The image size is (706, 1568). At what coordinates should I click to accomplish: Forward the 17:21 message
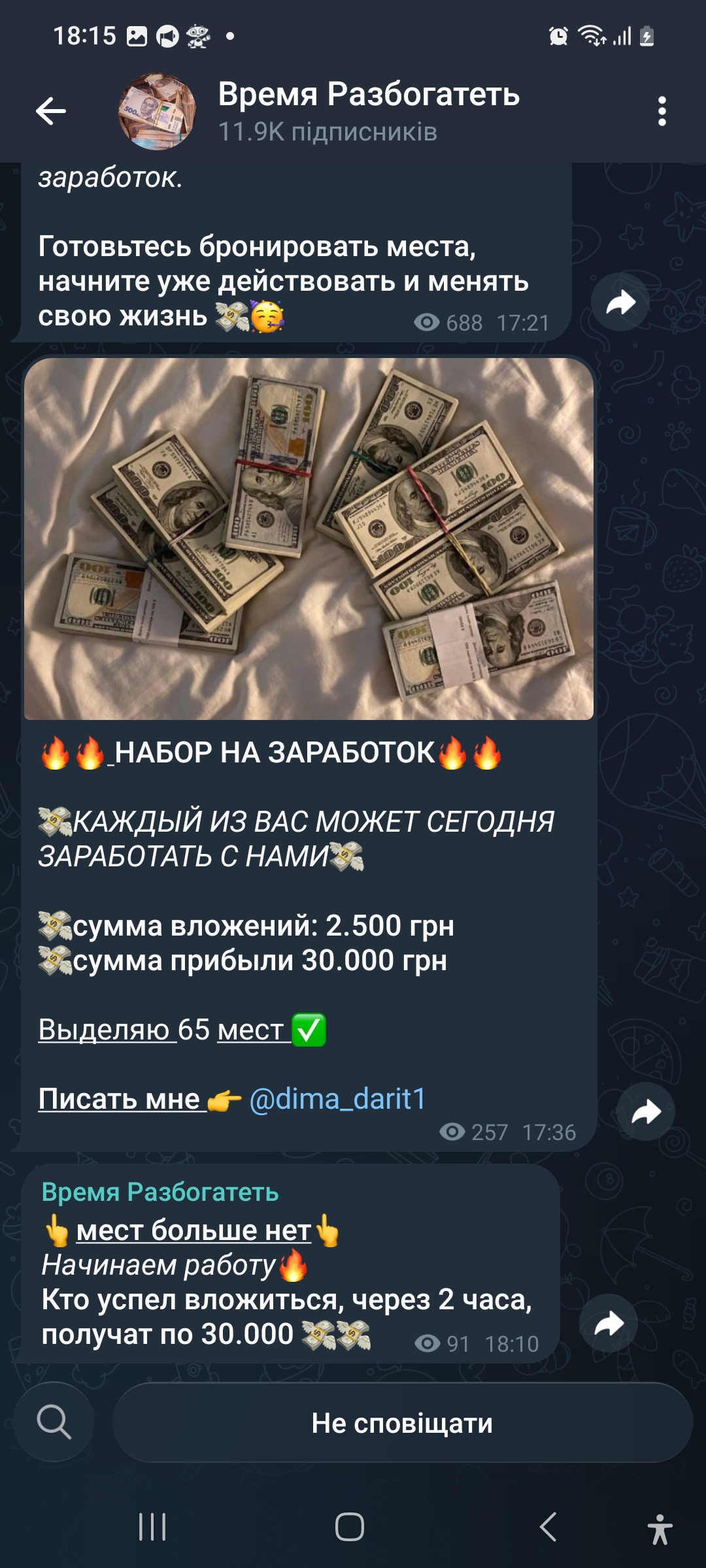coord(620,302)
